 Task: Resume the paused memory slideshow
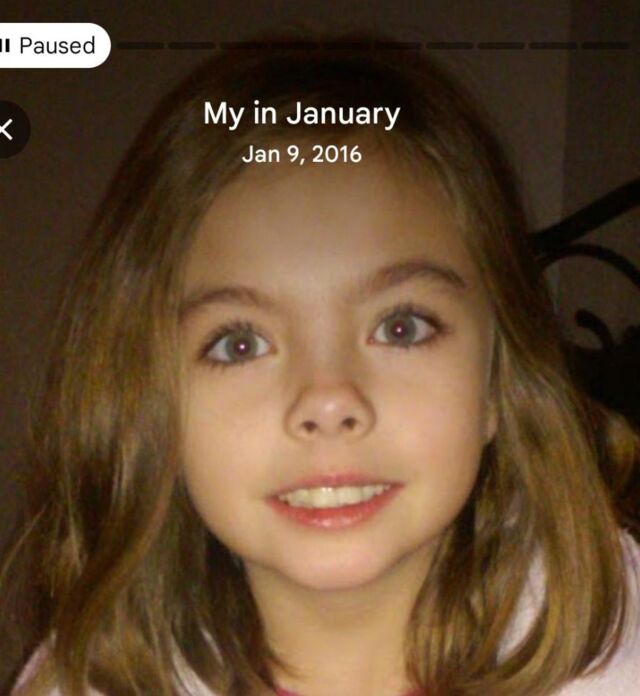(49, 46)
